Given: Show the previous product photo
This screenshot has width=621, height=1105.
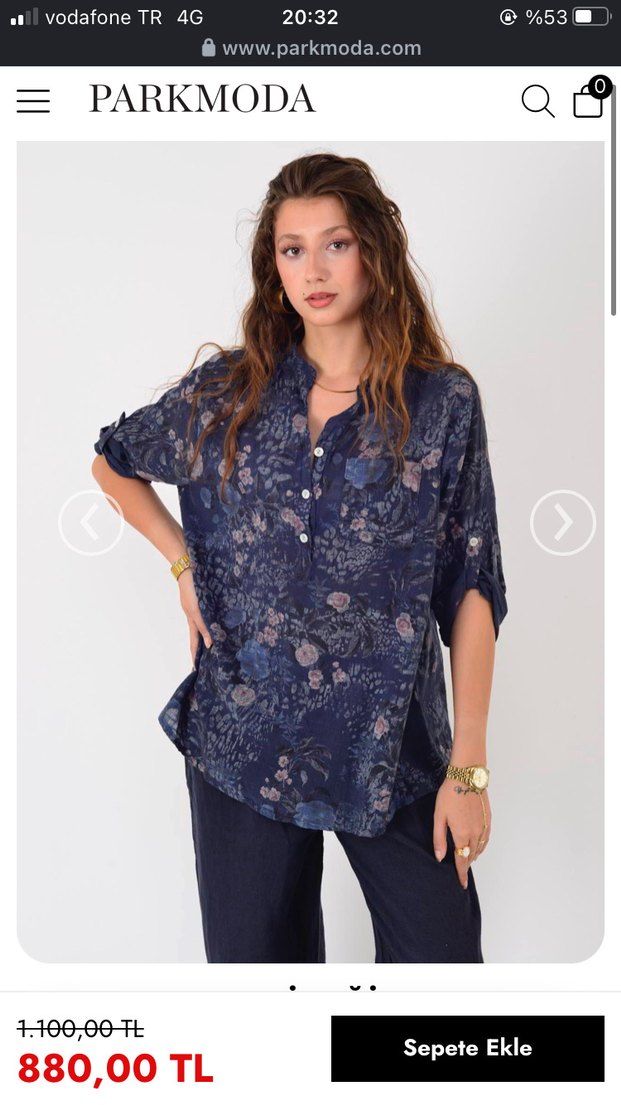Looking at the screenshot, I should click(91, 522).
